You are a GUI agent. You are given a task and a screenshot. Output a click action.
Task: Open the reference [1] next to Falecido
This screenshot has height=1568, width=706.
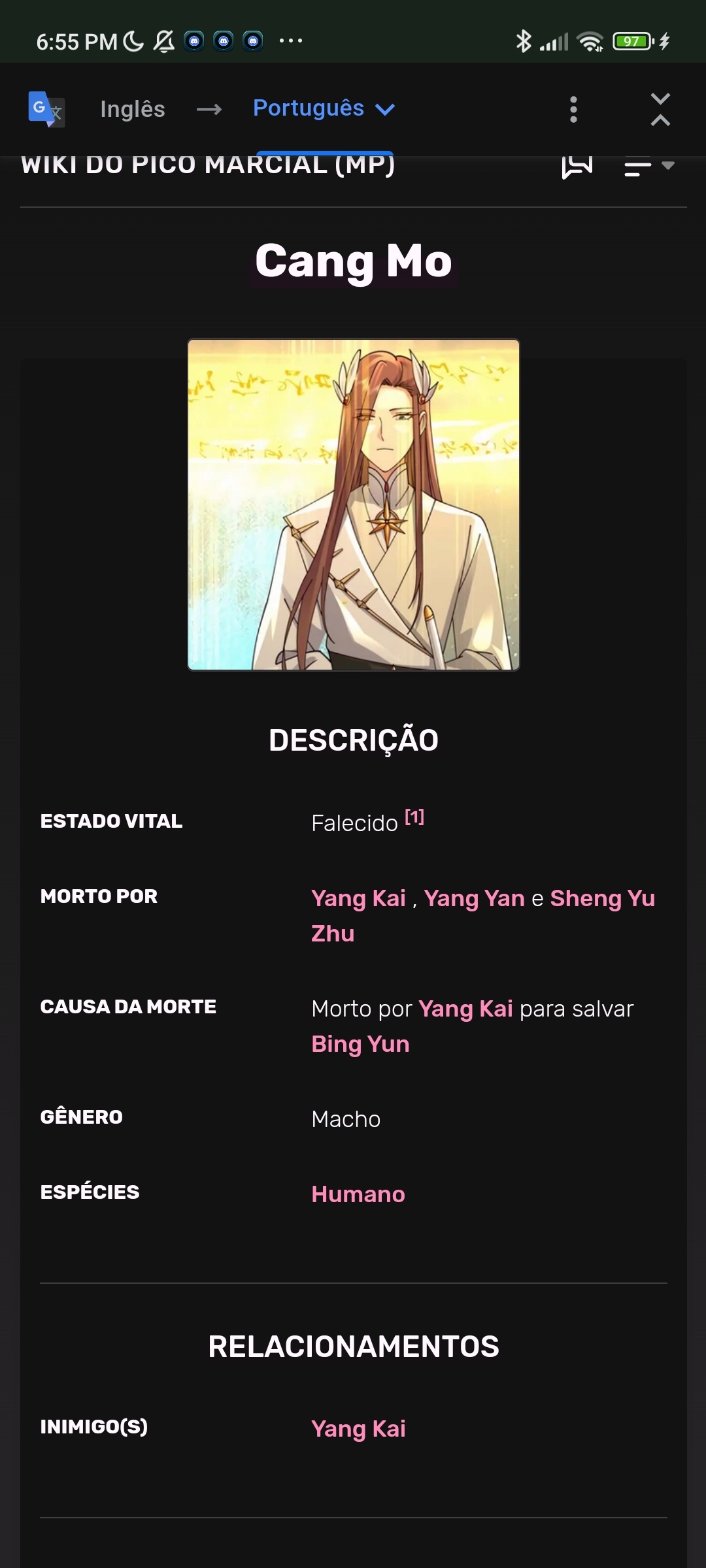point(414,817)
